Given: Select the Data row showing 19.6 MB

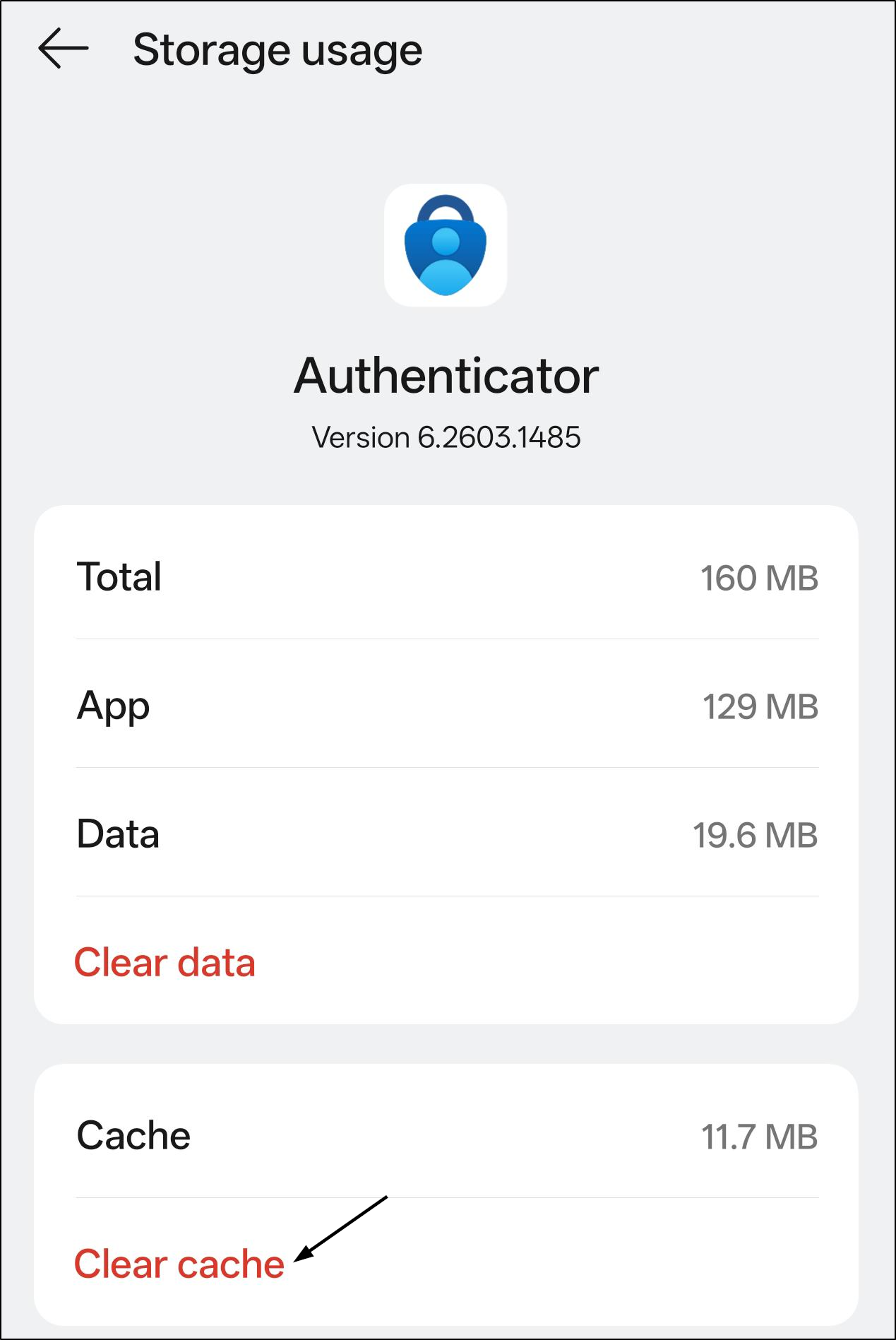Looking at the screenshot, I should click(x=446, y=834).
